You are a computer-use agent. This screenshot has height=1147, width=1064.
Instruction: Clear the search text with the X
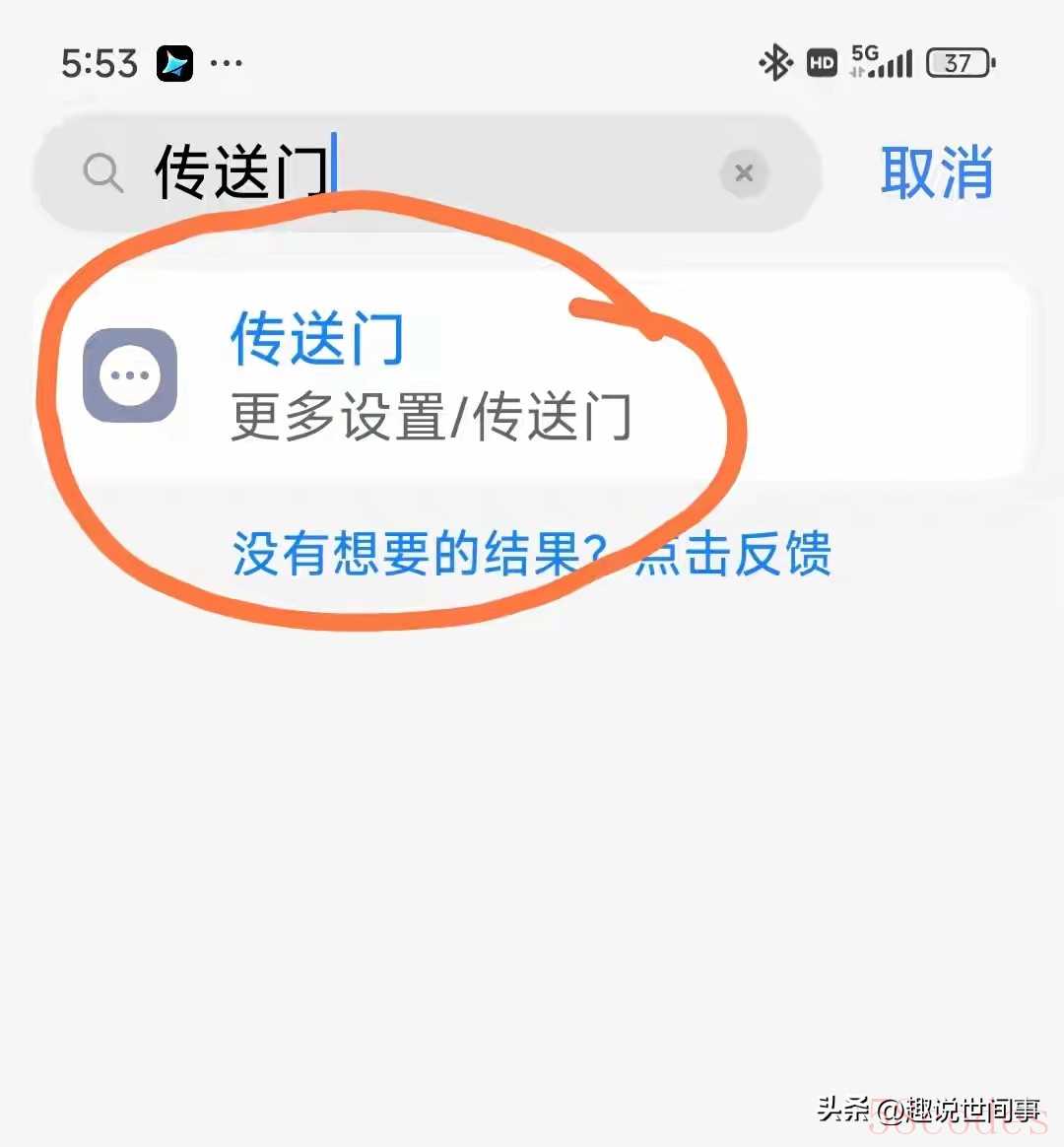[x=744, y=173]
